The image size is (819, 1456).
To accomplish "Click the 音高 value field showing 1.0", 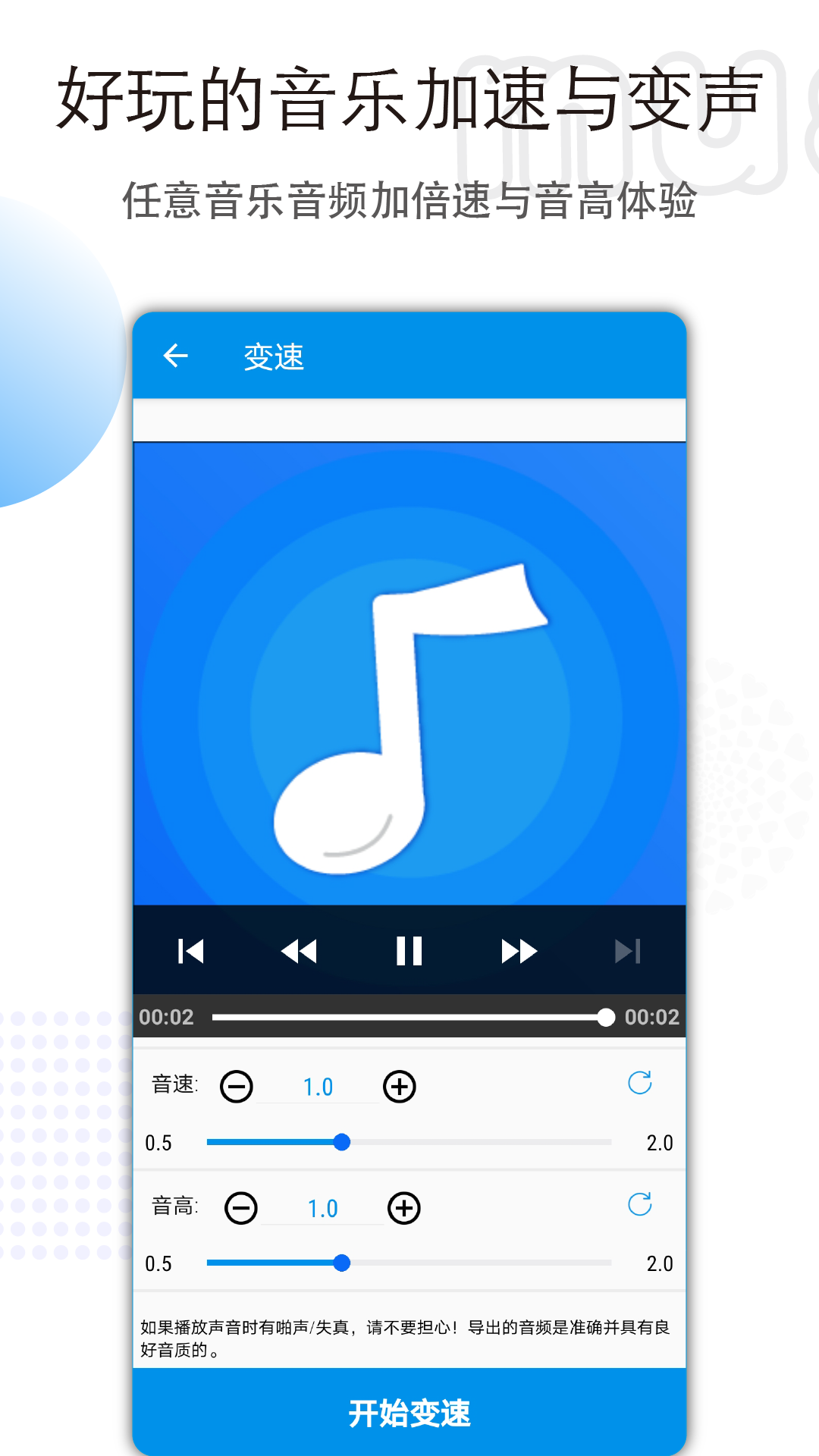I will click(322, 1207).
